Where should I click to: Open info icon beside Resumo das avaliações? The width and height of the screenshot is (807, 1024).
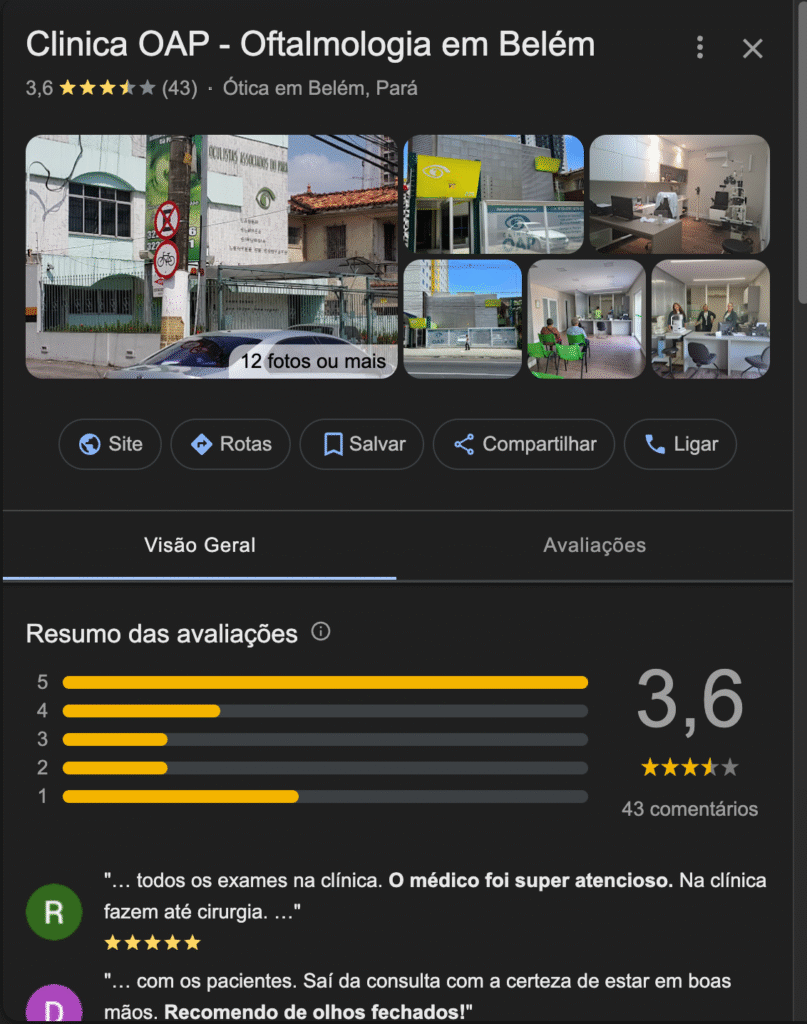tap(321, 632)
